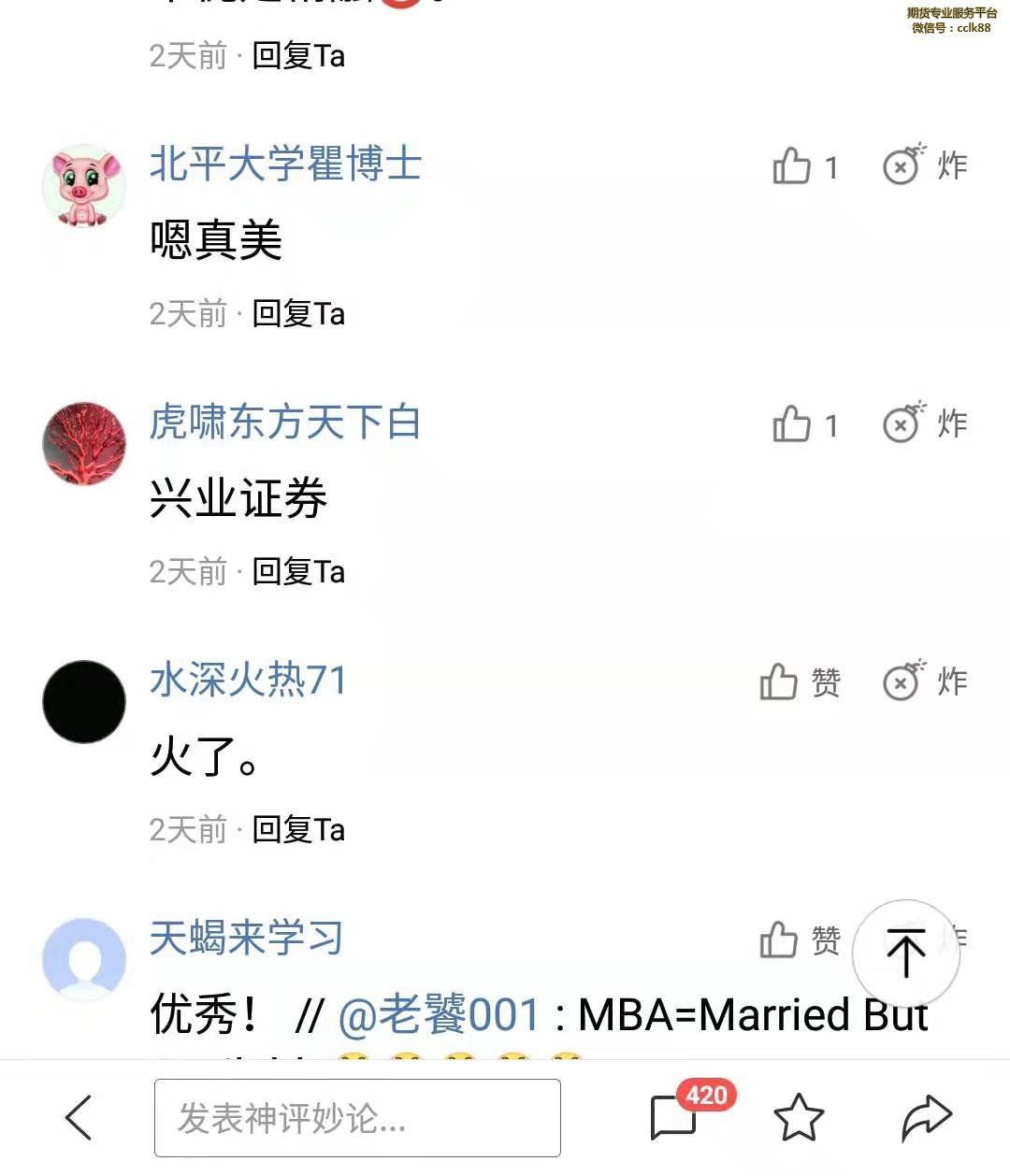Viewport: 1010px width, 1176px height.
Task: Tap the 发表神评妙论 comment field
Action: (x=357, y=1118)
